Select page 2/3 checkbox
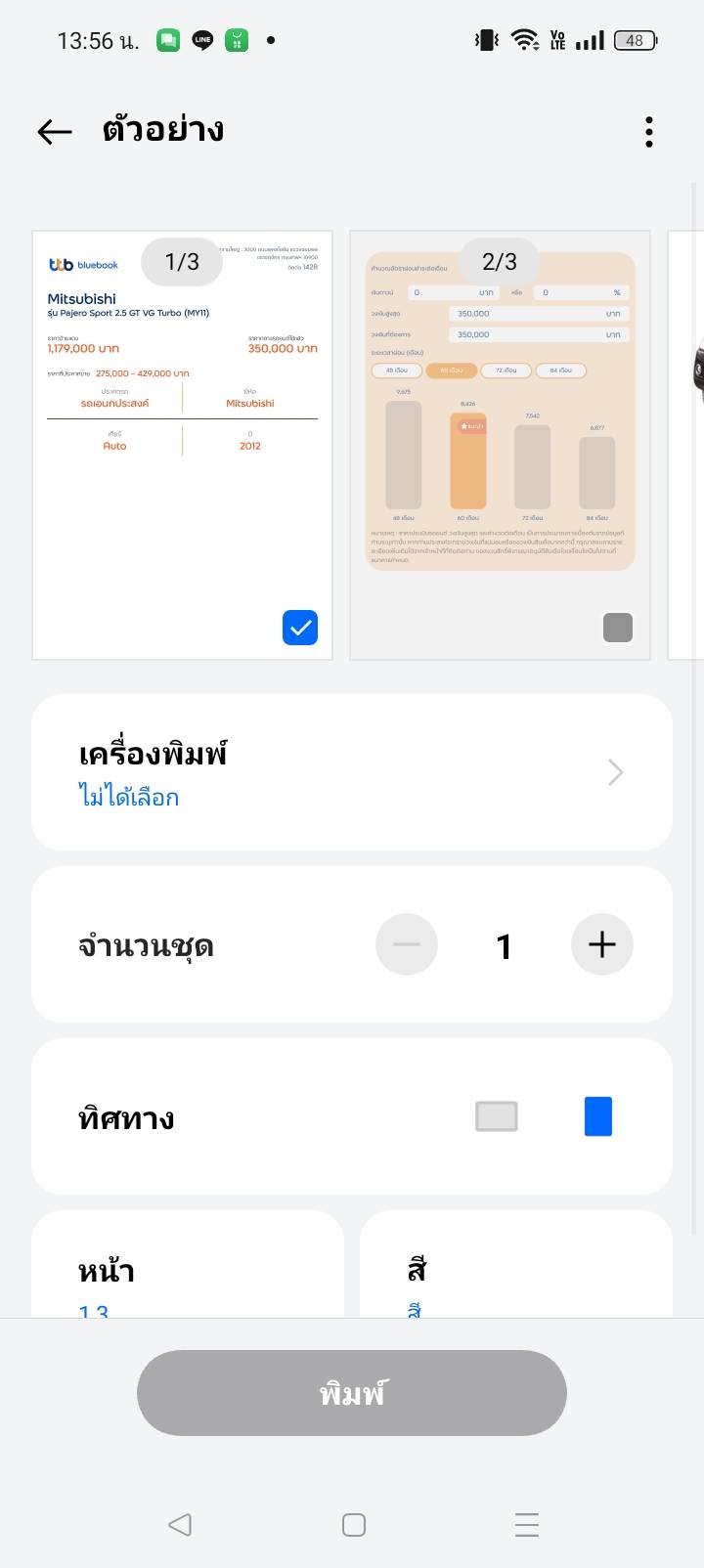 [x=618, y=628]
